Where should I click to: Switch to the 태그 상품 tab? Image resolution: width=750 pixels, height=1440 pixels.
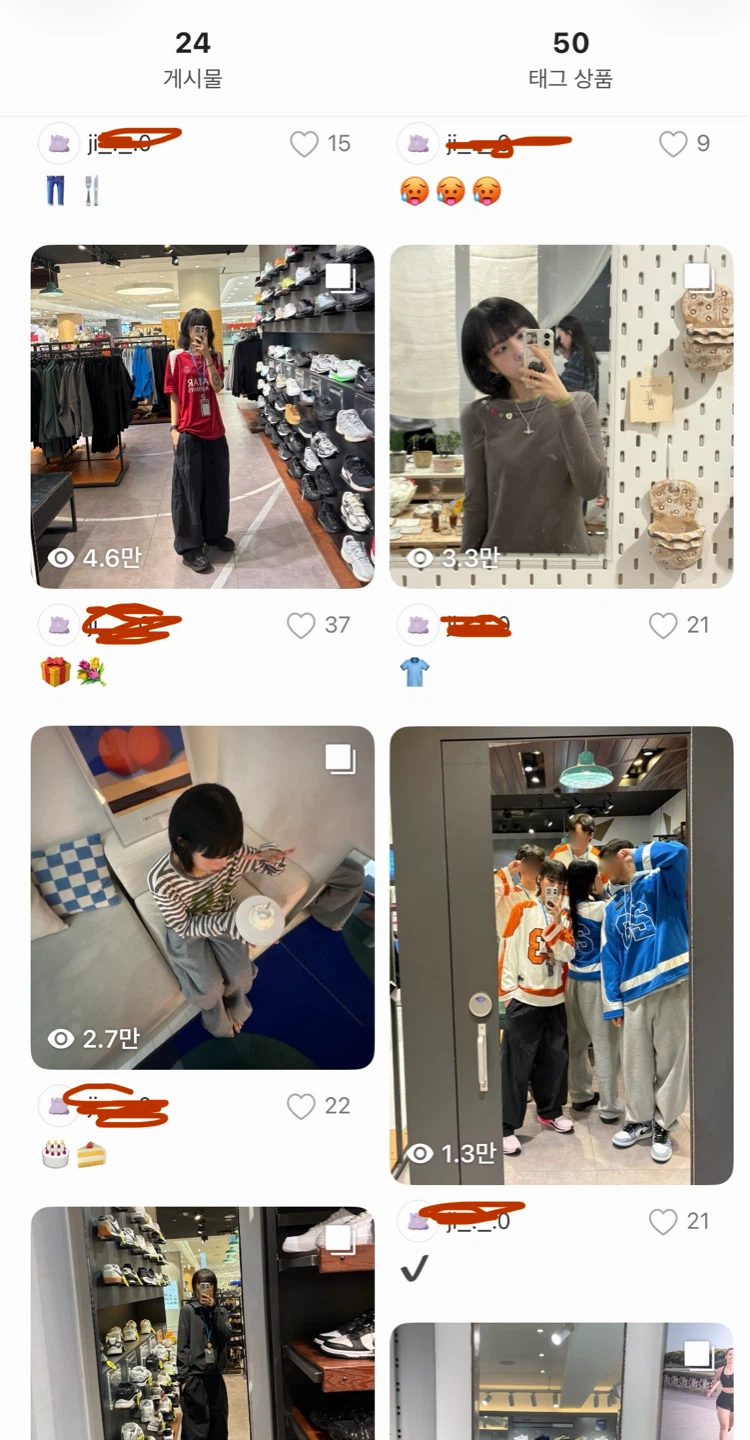click(571, 59)
